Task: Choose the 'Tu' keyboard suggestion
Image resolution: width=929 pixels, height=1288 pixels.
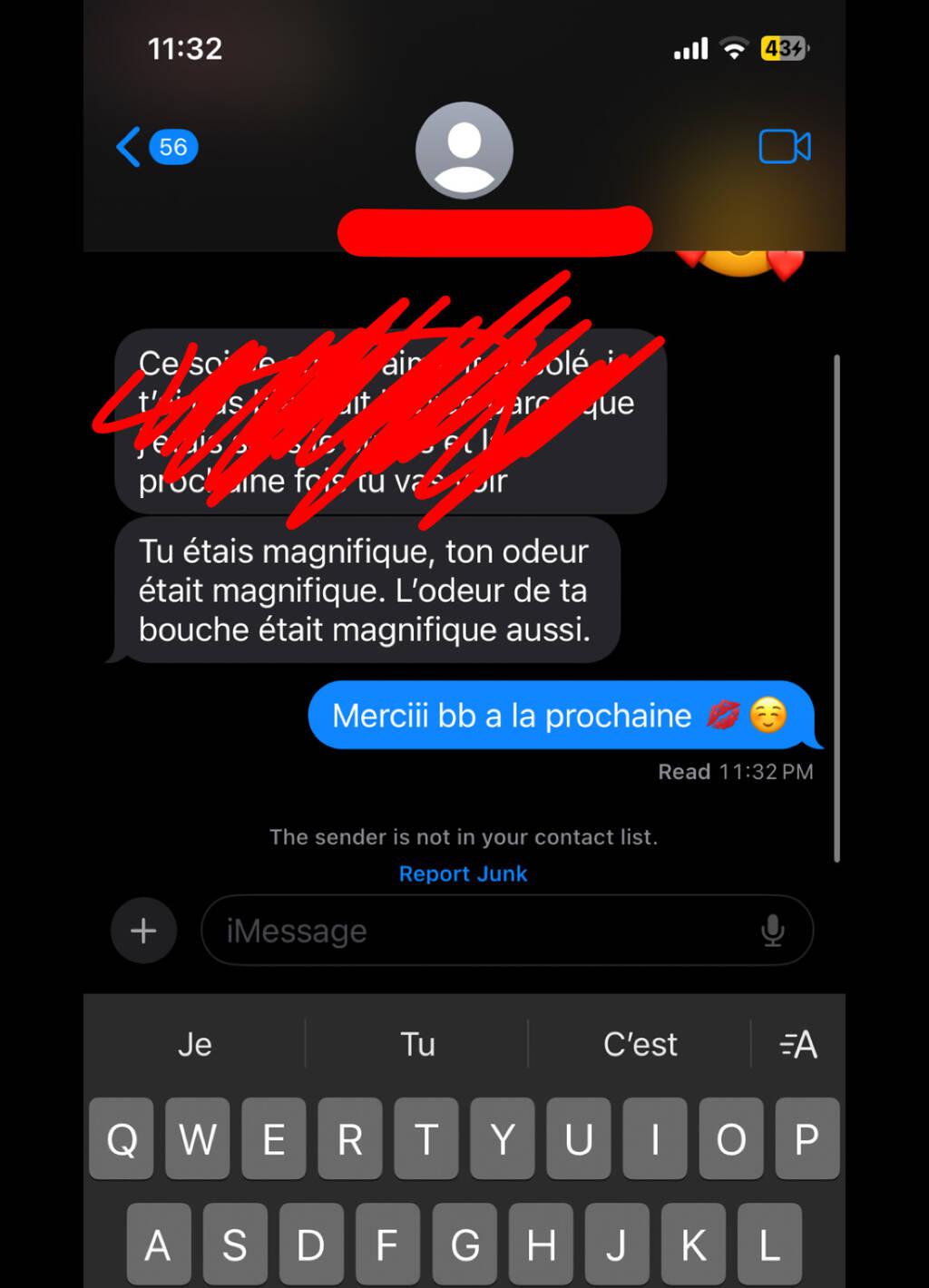Action: click(x=417, y=1044)
